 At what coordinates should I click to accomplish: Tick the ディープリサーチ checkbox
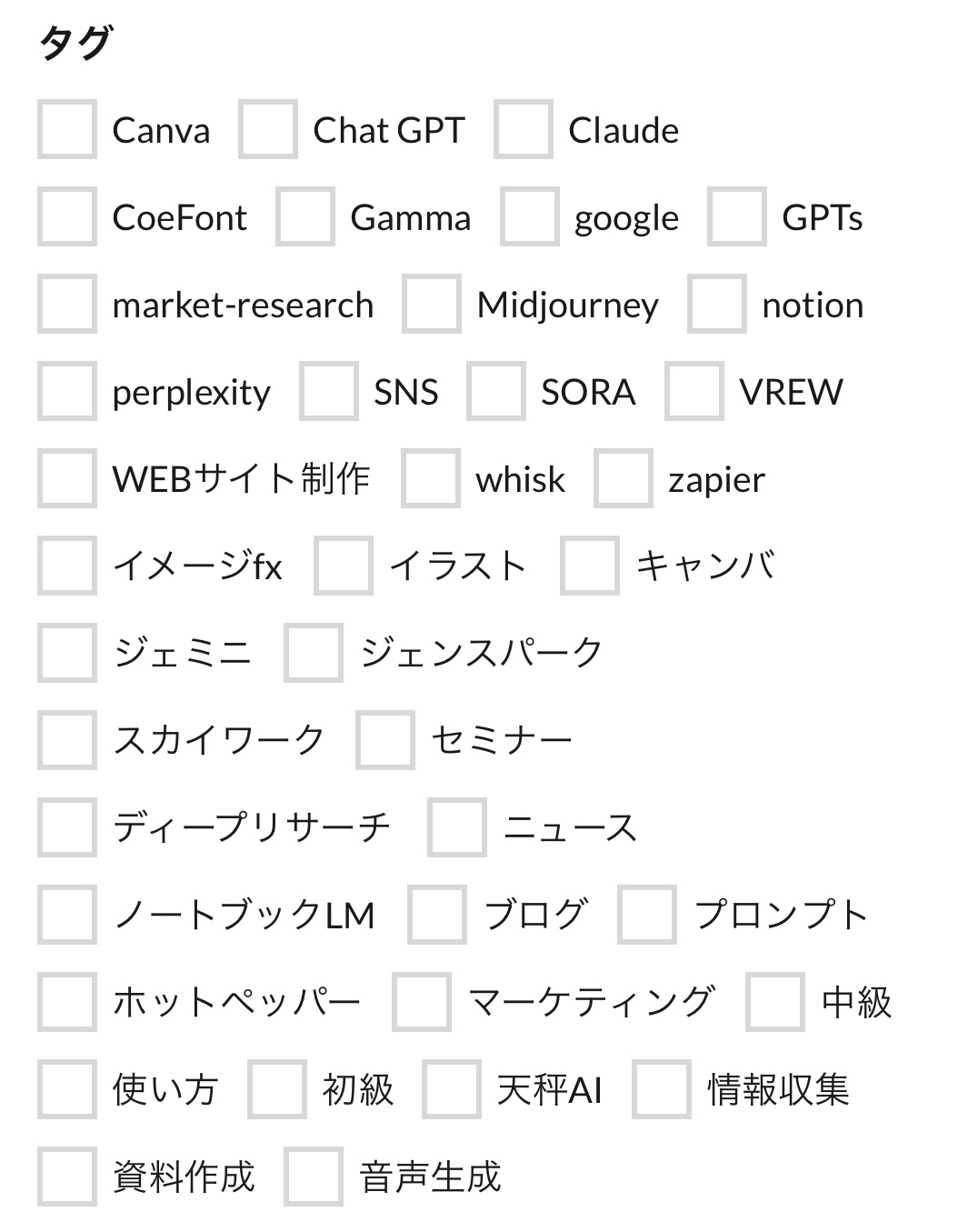pos(67,828)
